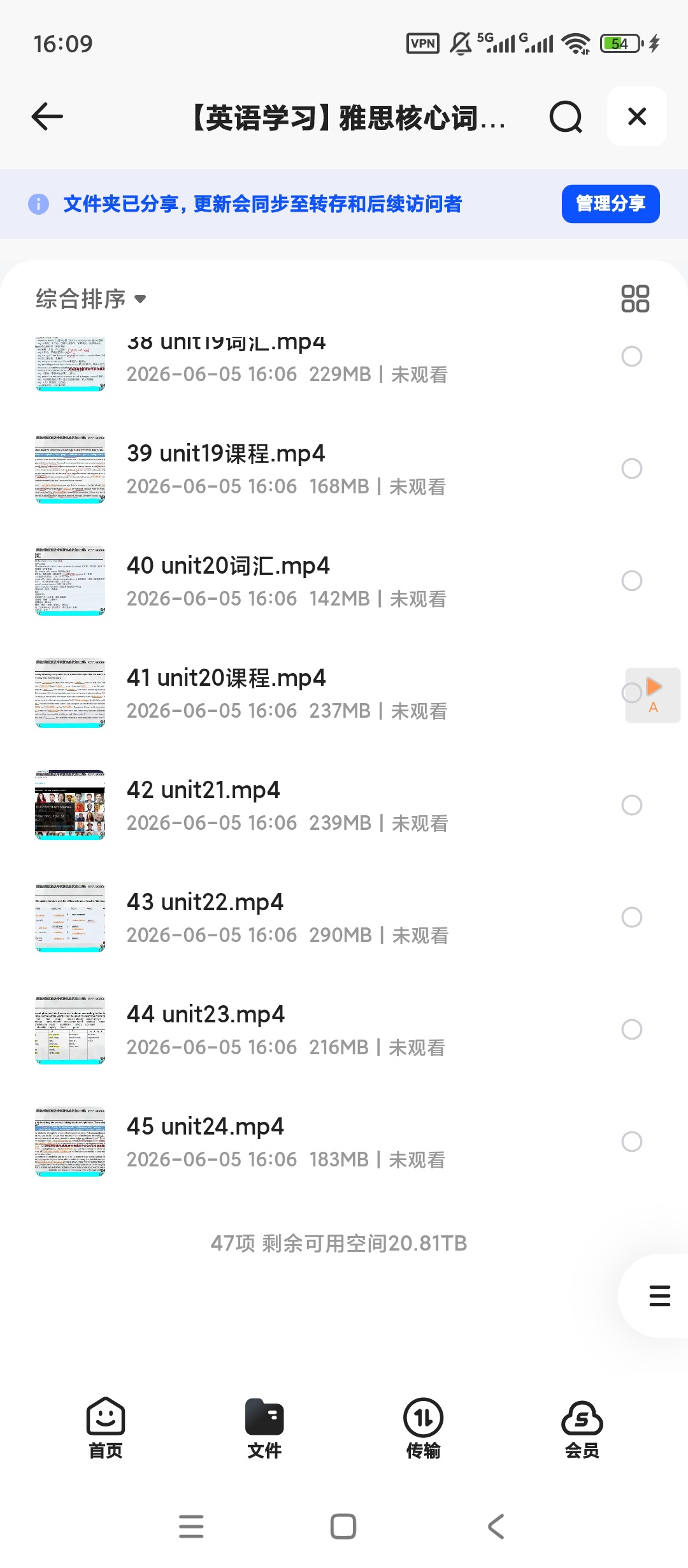Select the circle for 40 unit20词汇.mp4

[x=632, y=581]
